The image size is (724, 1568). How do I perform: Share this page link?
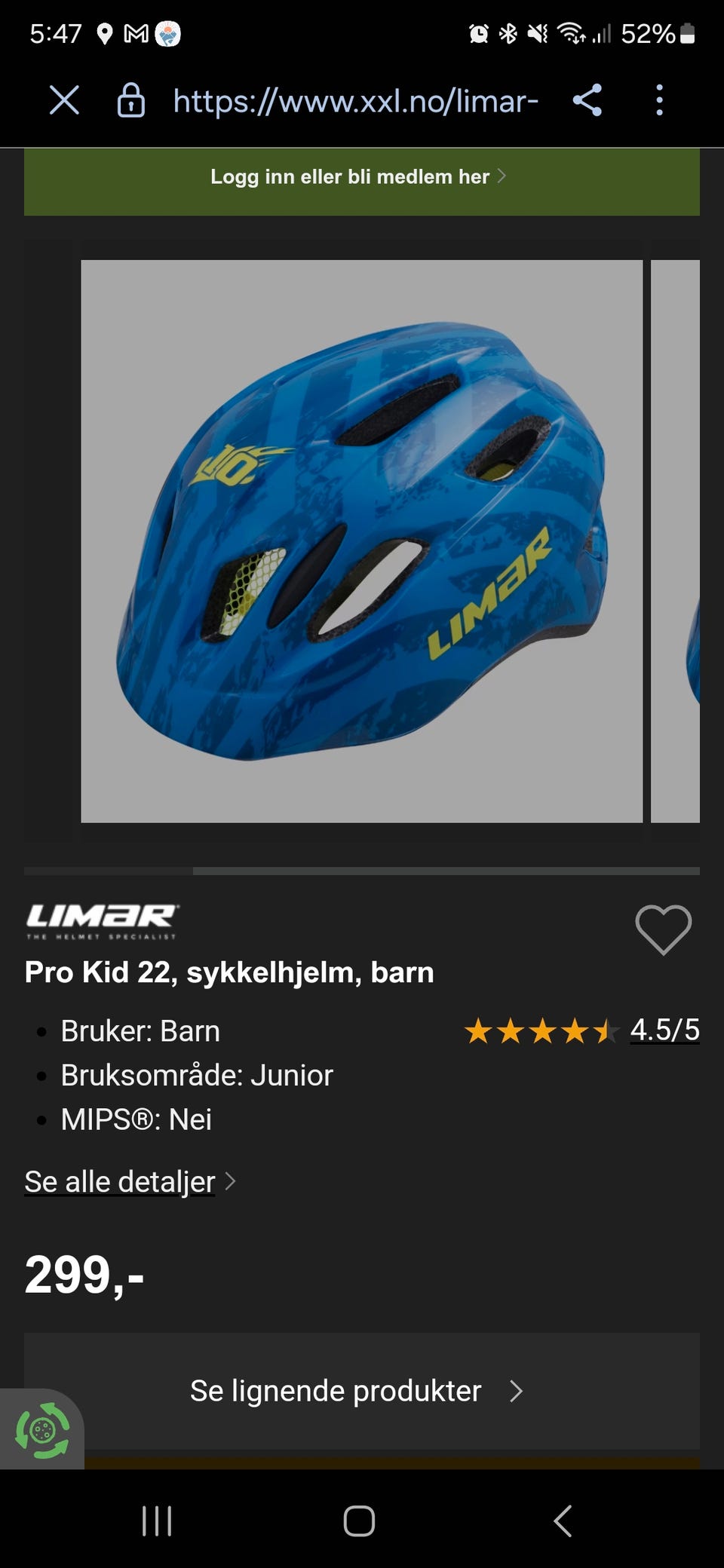click(x=587, y=100)
